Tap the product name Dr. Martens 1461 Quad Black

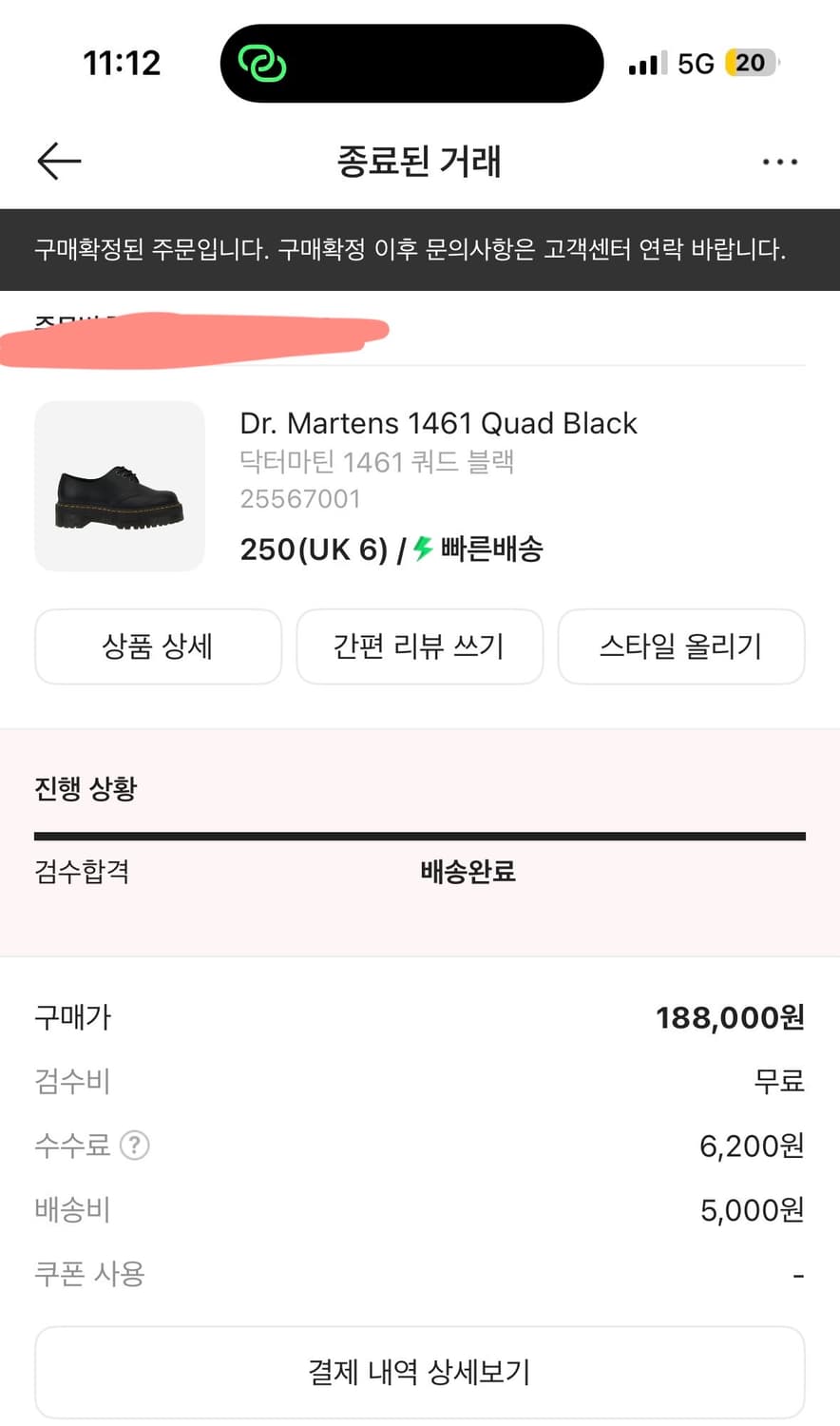pos(437,423)
